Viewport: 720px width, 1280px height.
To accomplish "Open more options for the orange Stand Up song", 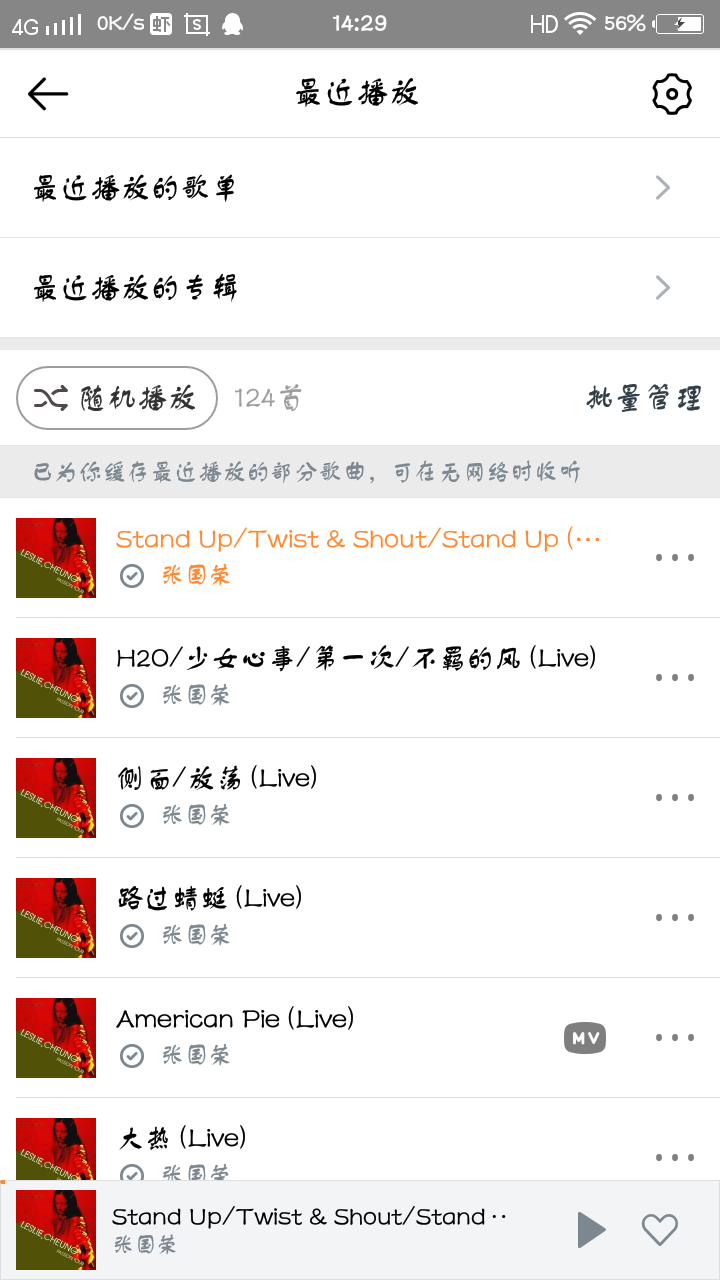I will coord(674,558).
